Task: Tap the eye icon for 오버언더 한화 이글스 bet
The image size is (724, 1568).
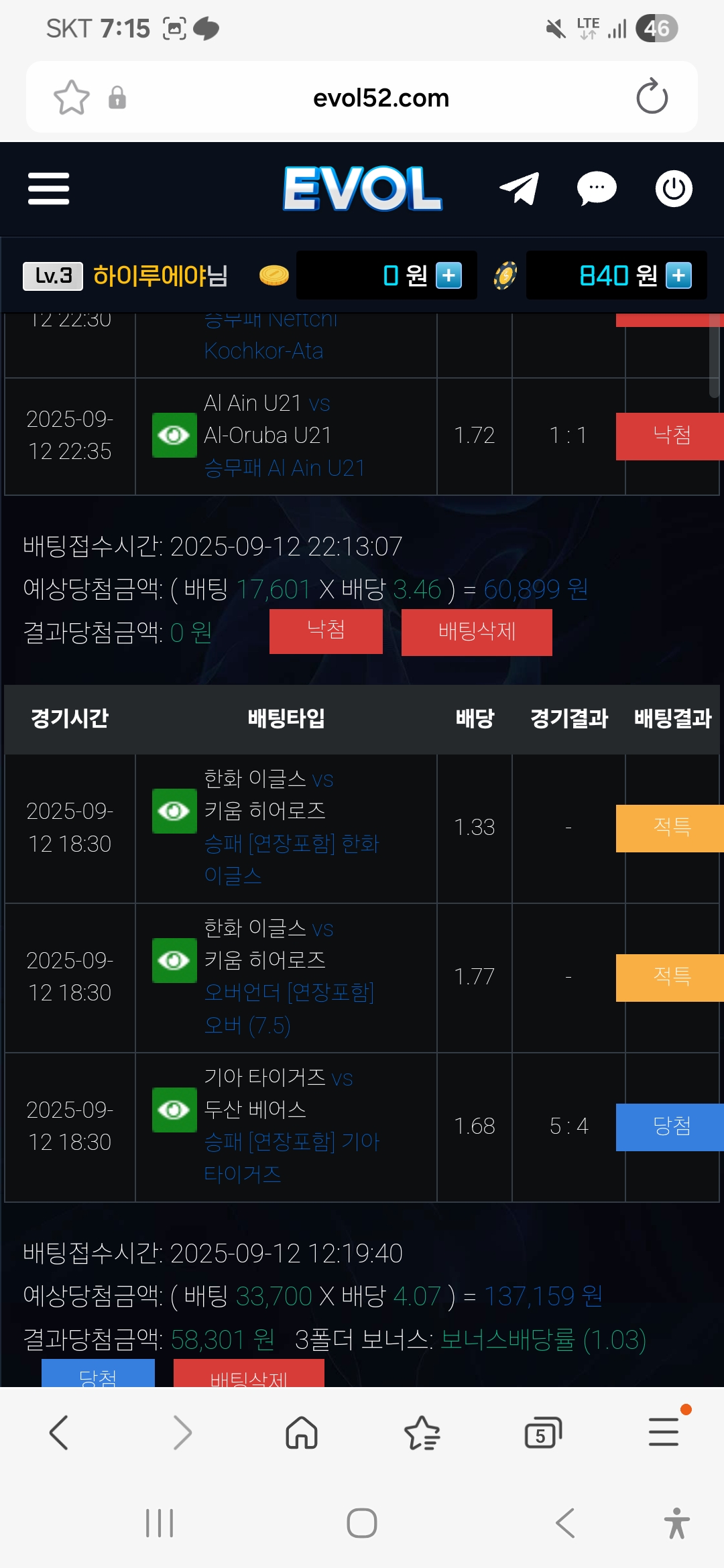Action: 174,960
